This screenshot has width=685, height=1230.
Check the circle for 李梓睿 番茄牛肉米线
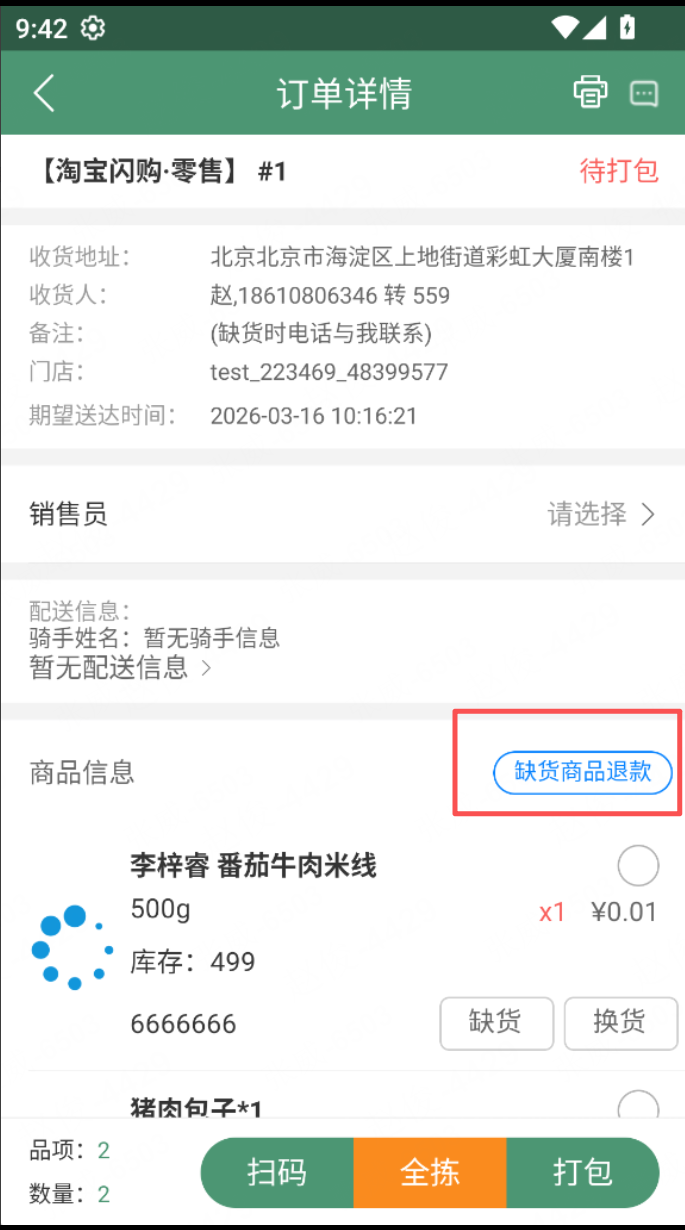pos(638,866)
